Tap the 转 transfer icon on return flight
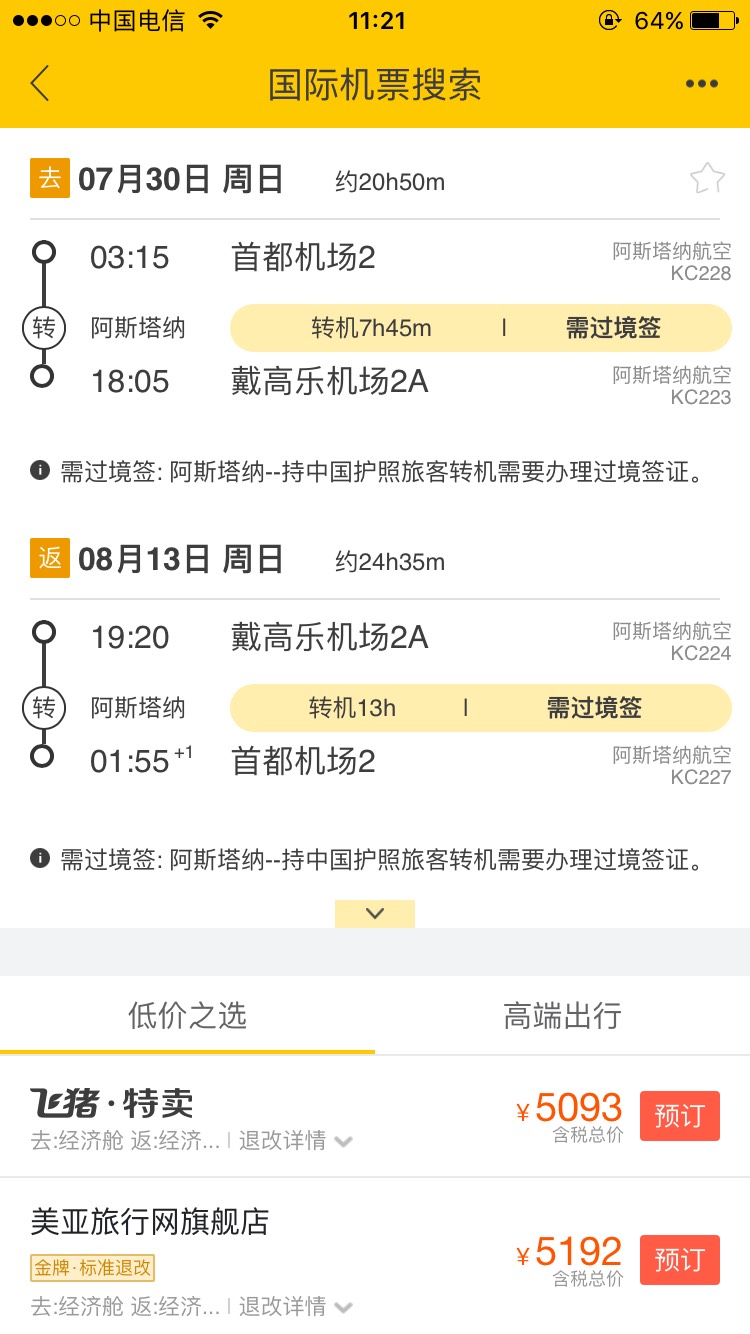Screen dimensions: 750x1334 [x=43, y=708]
